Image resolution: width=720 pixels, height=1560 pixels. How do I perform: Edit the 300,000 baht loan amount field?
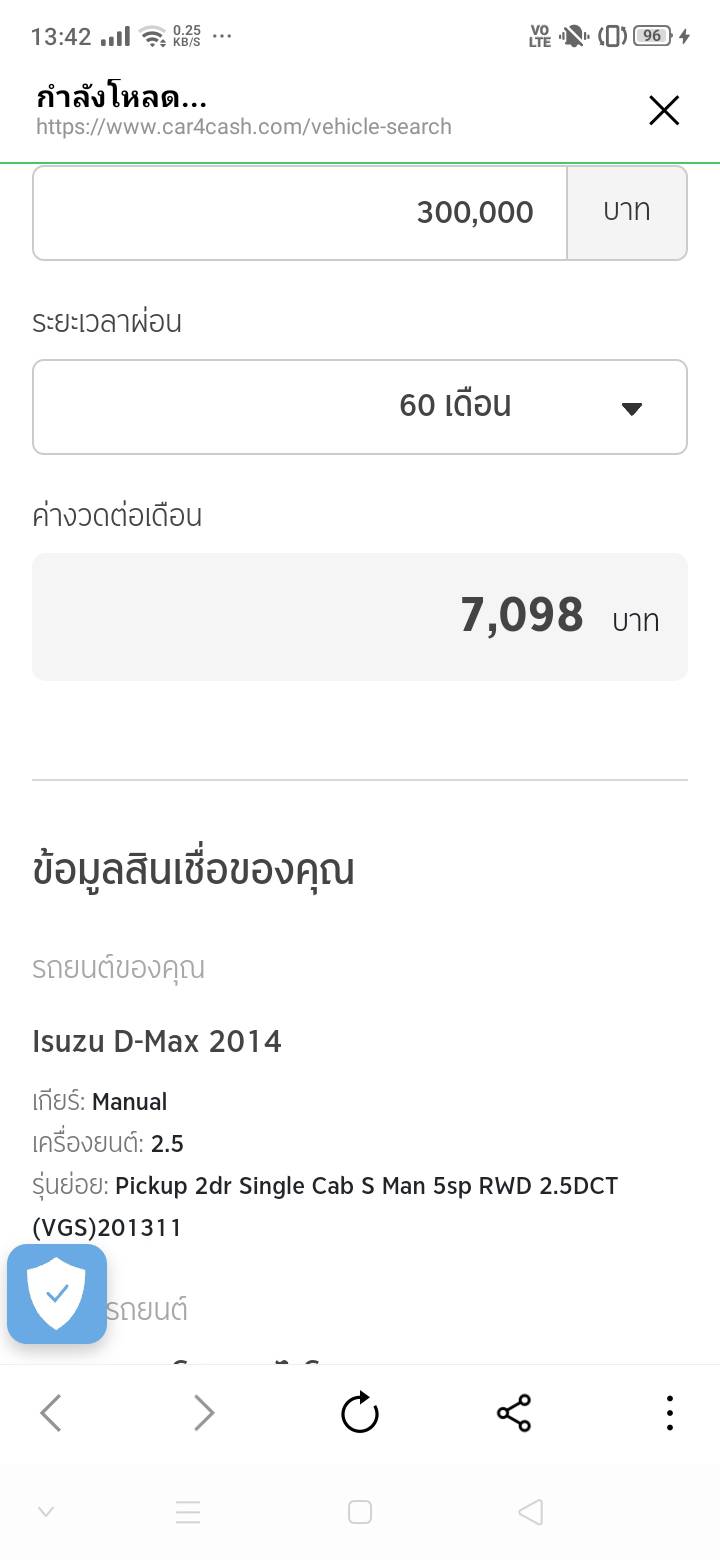(x=300, y=213)
